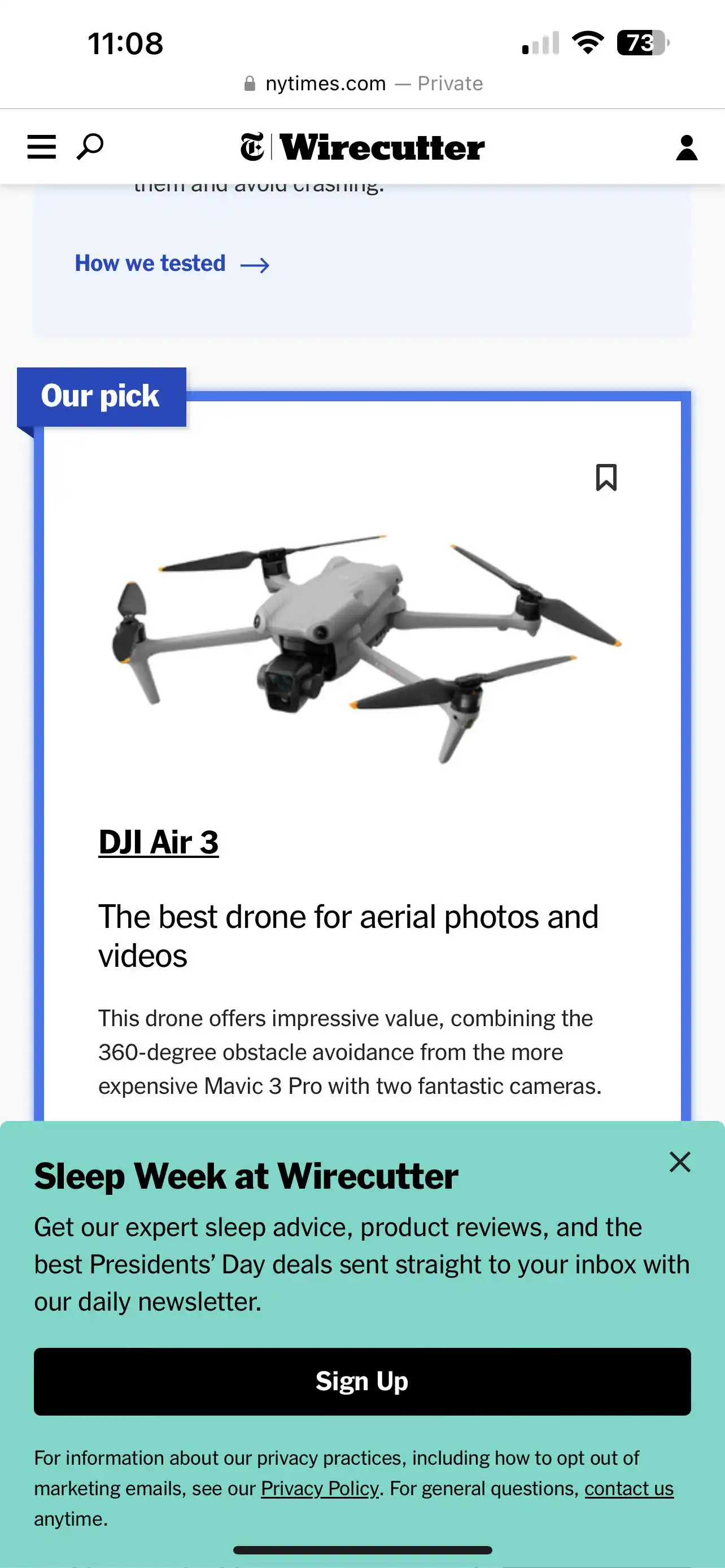
Task: Tap the nytimes.com address bar
Action: click(x=363, y=84)
